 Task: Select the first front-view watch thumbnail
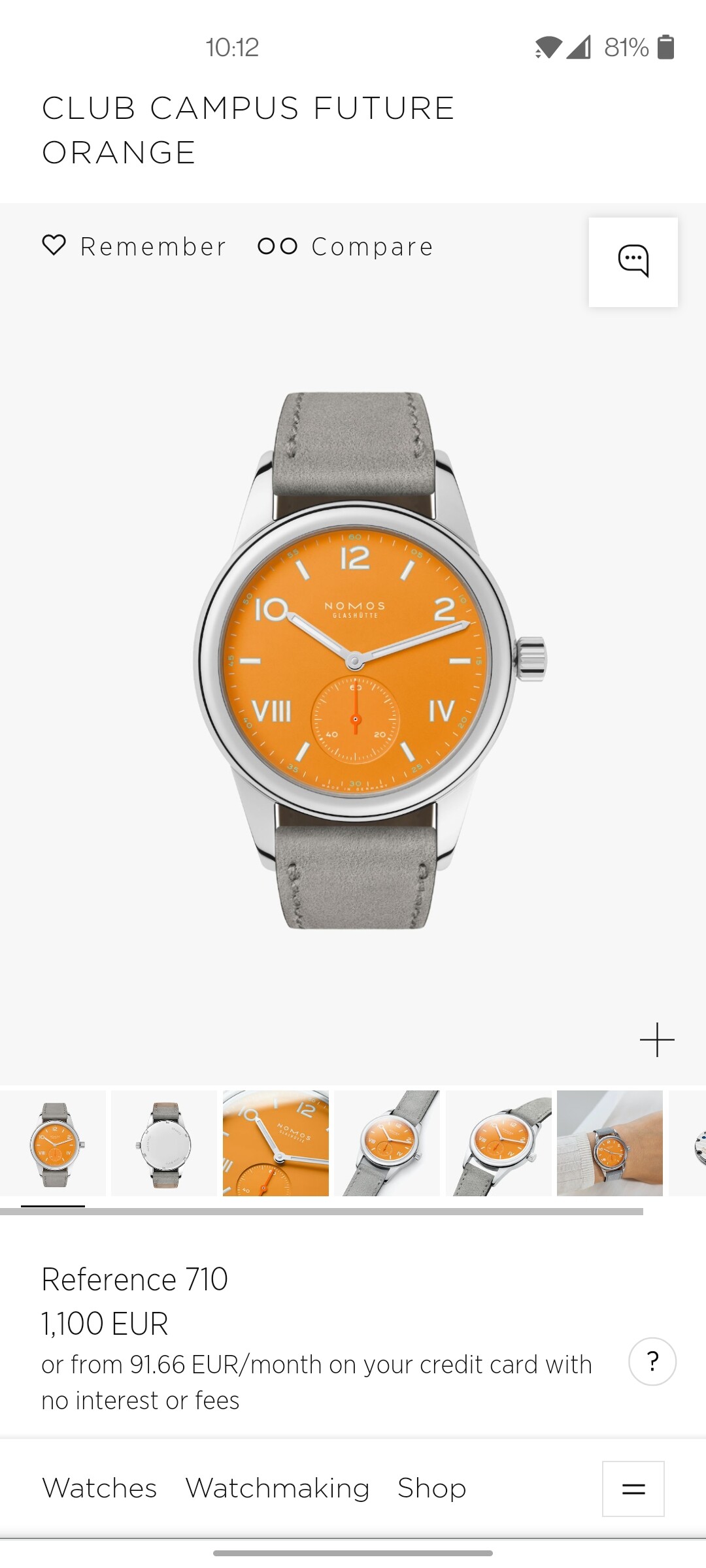[53, 1143]
